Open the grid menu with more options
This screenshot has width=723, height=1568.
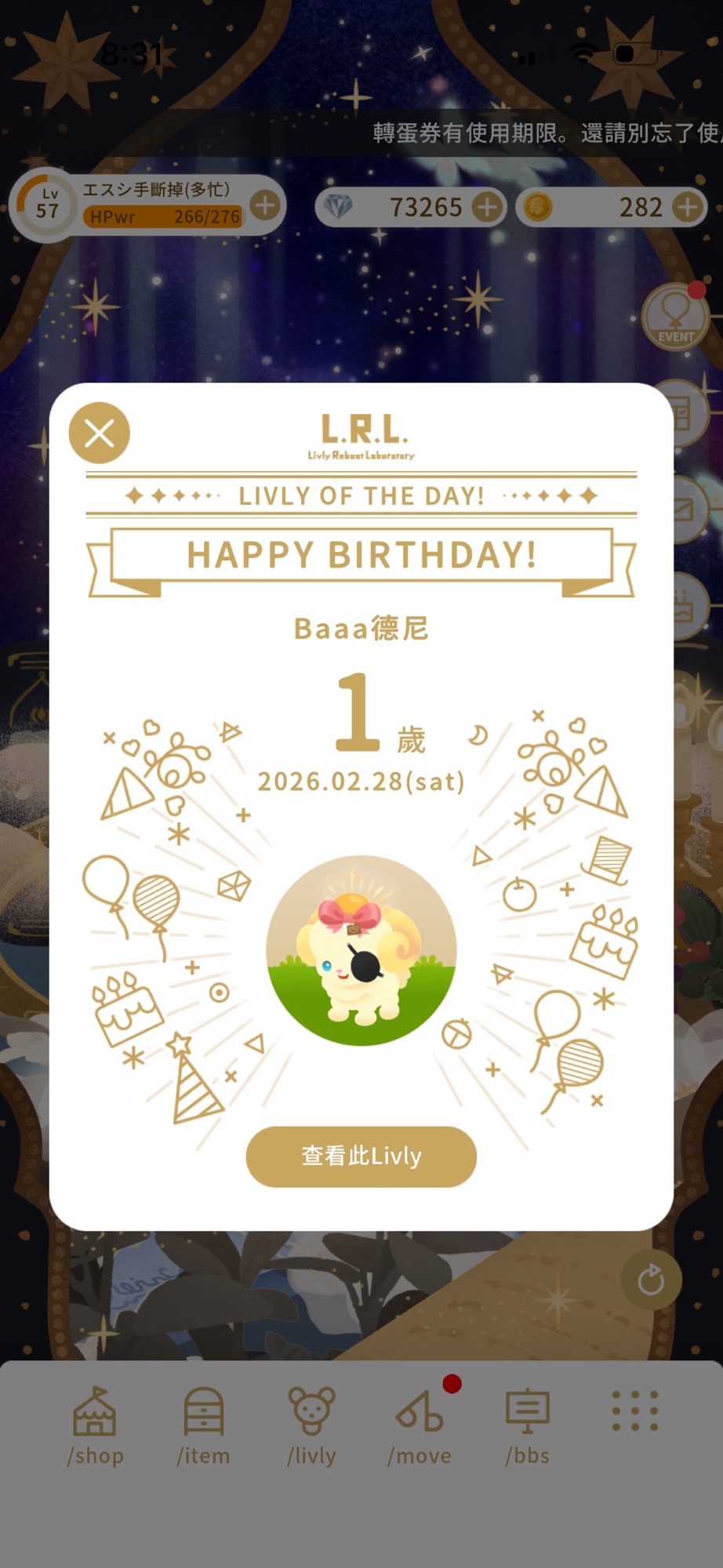click(x=635, y=1411)
